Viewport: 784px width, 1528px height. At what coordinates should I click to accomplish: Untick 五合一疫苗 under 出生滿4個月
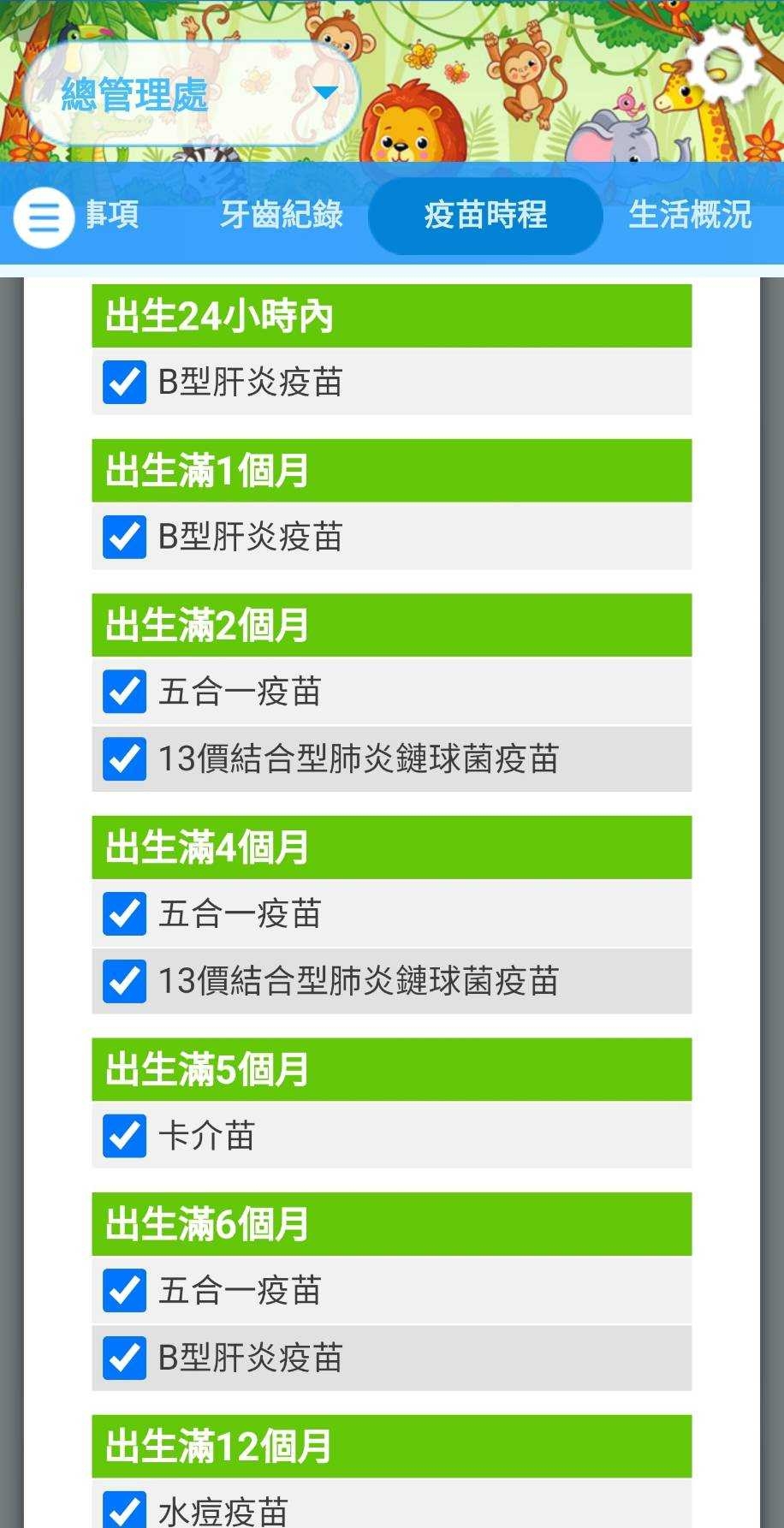coord(124,914)
